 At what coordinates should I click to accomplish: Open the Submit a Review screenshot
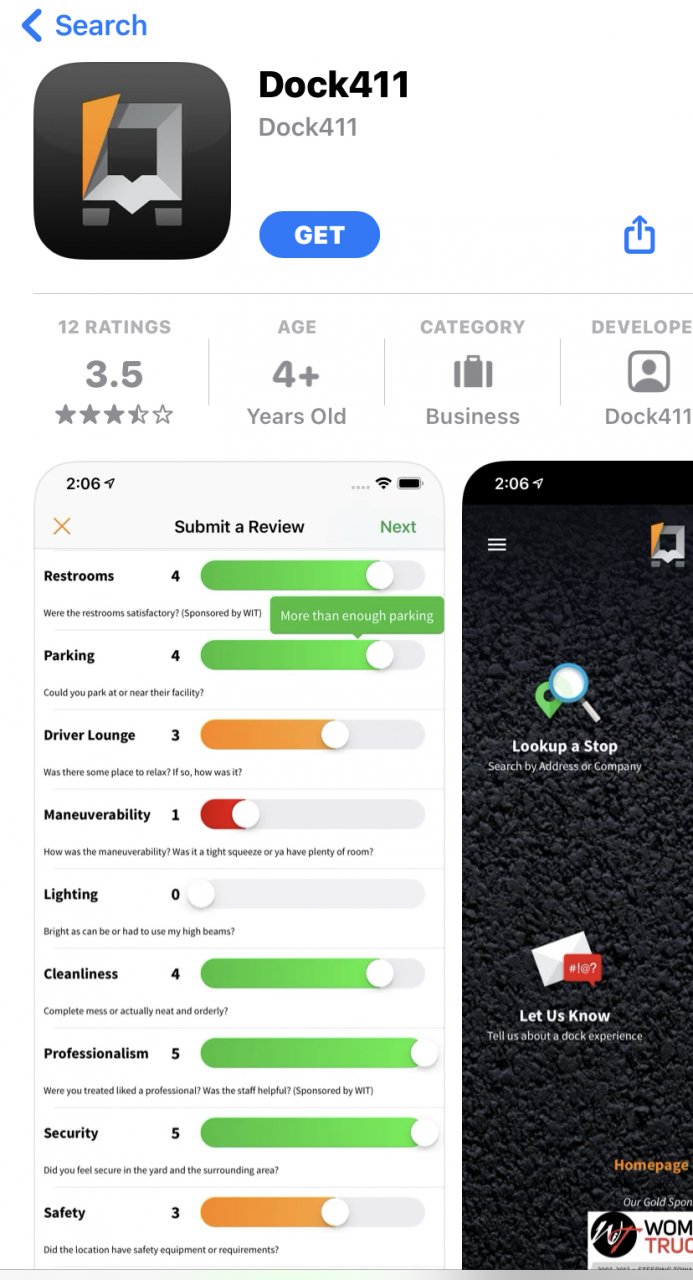tap(239, 860)
